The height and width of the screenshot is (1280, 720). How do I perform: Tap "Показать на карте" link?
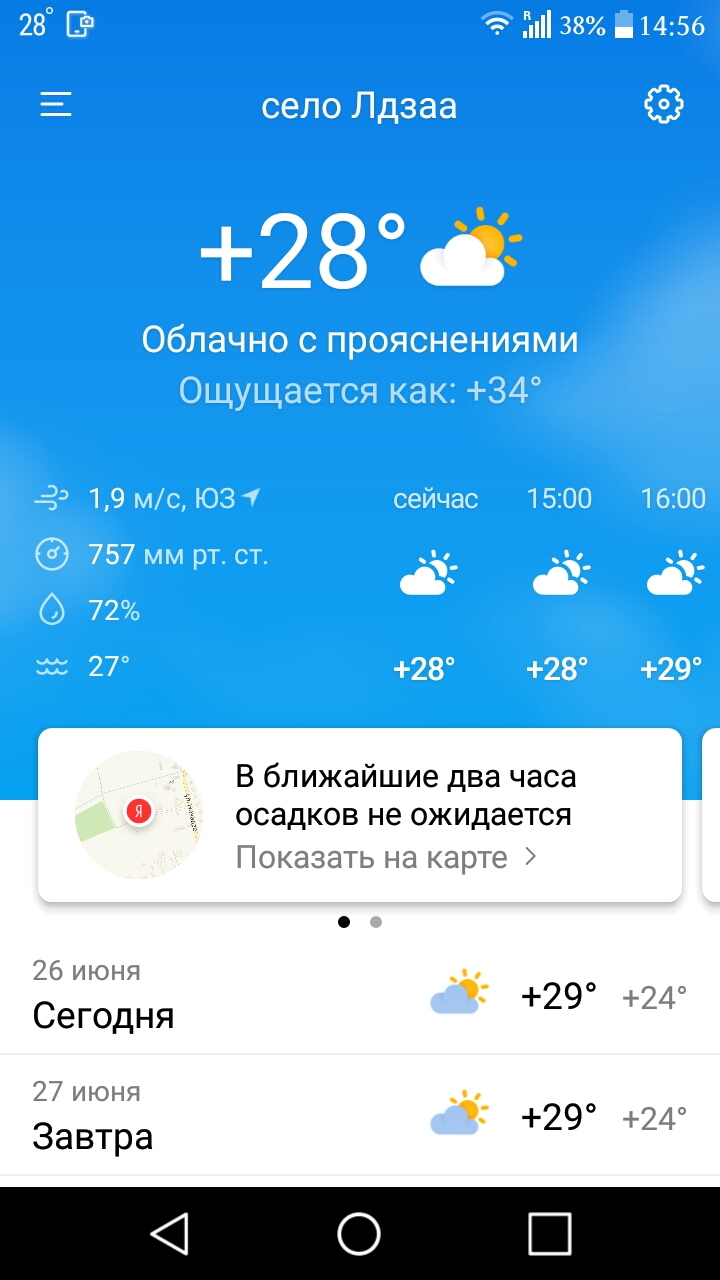coord(386,857)
